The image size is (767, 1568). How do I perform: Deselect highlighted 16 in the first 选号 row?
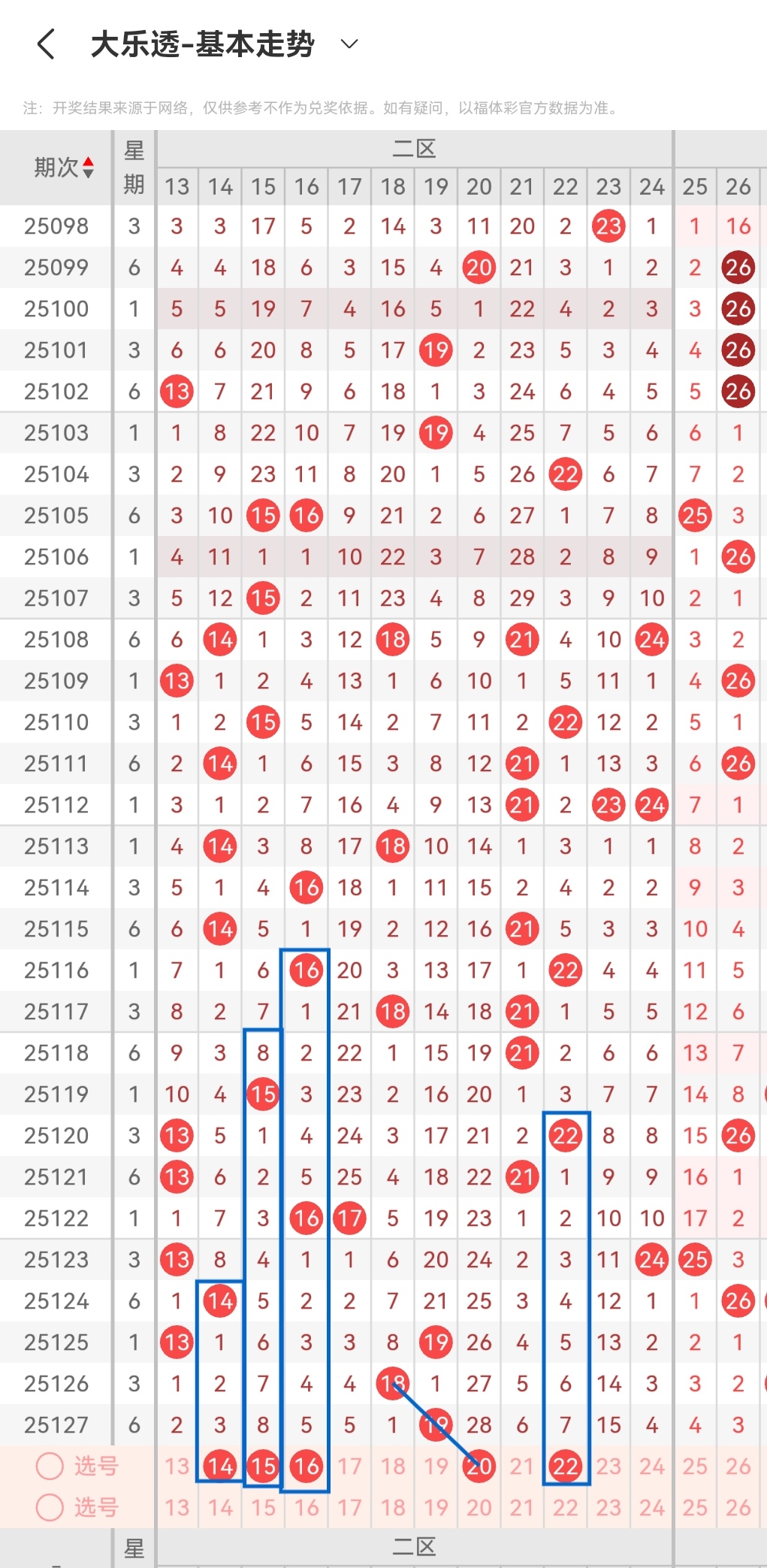coord(306,1466)
